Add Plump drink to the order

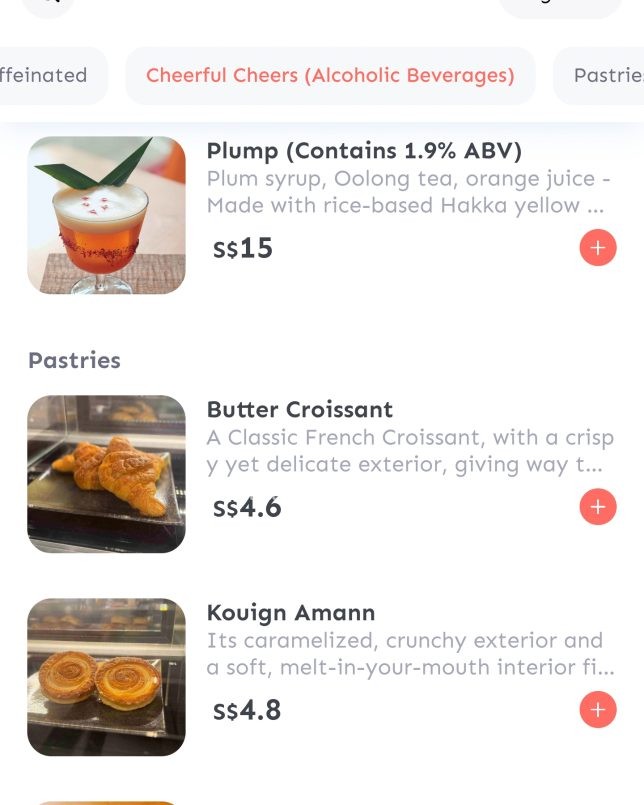(598, 247)
